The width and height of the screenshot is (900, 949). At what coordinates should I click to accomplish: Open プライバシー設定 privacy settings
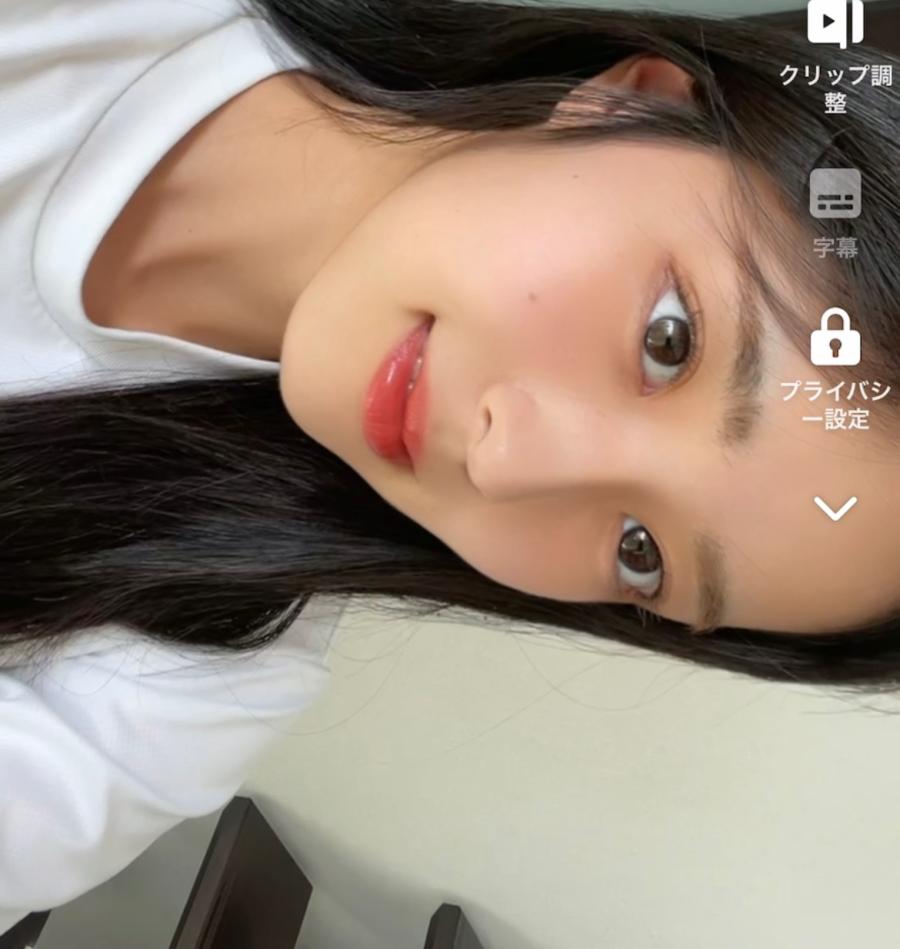pyautogui.click(x=835, y=339)
